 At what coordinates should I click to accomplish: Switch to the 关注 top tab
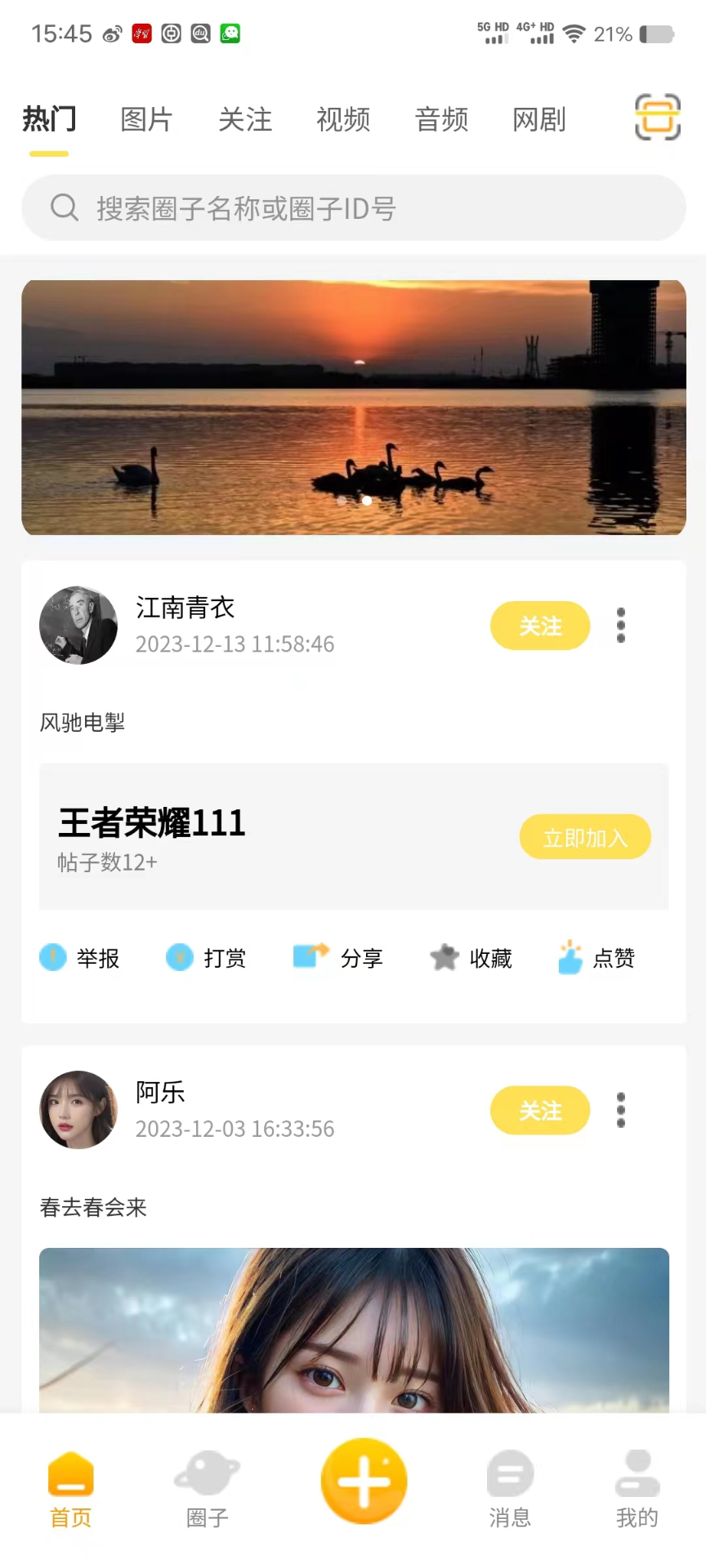[x=245, y=120]
